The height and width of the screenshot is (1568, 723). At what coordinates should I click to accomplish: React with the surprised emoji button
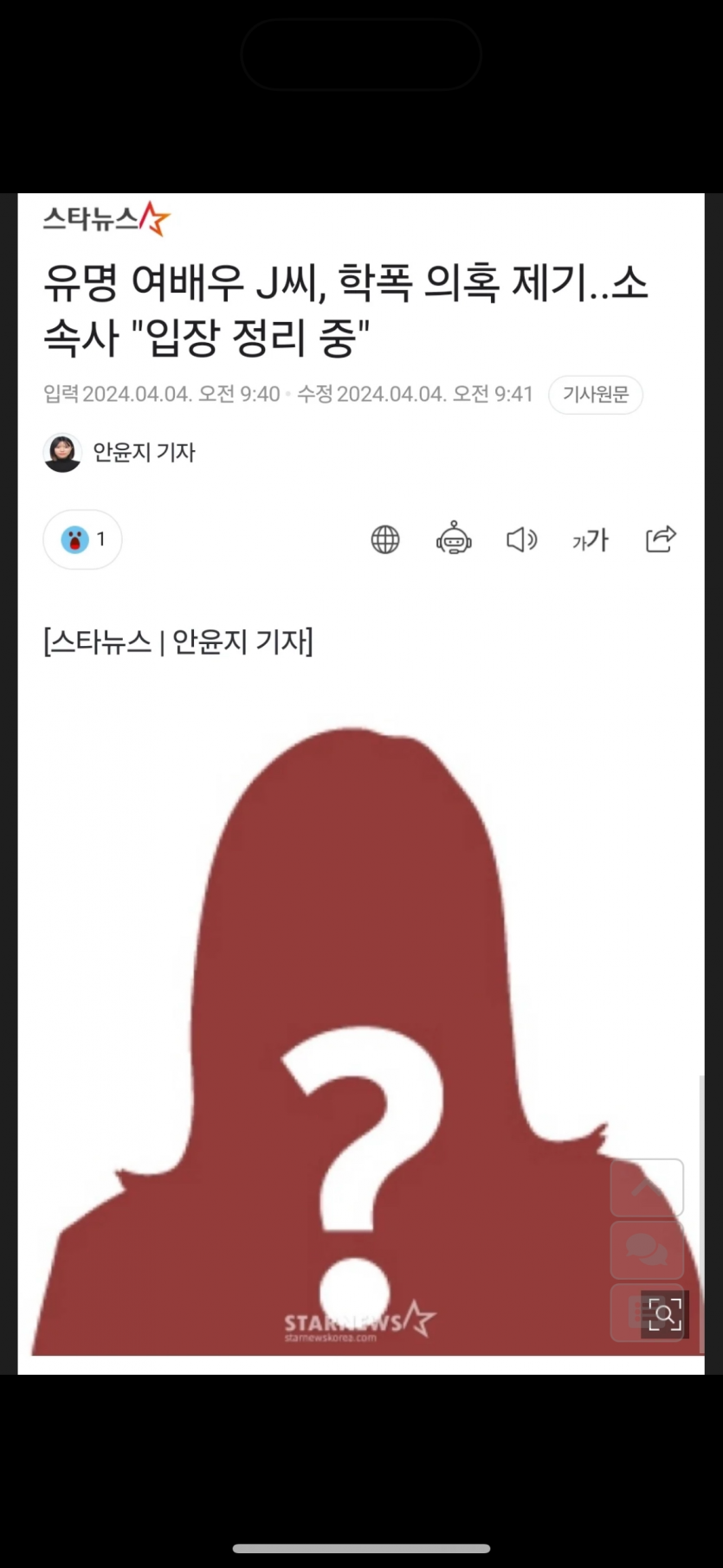82,539
